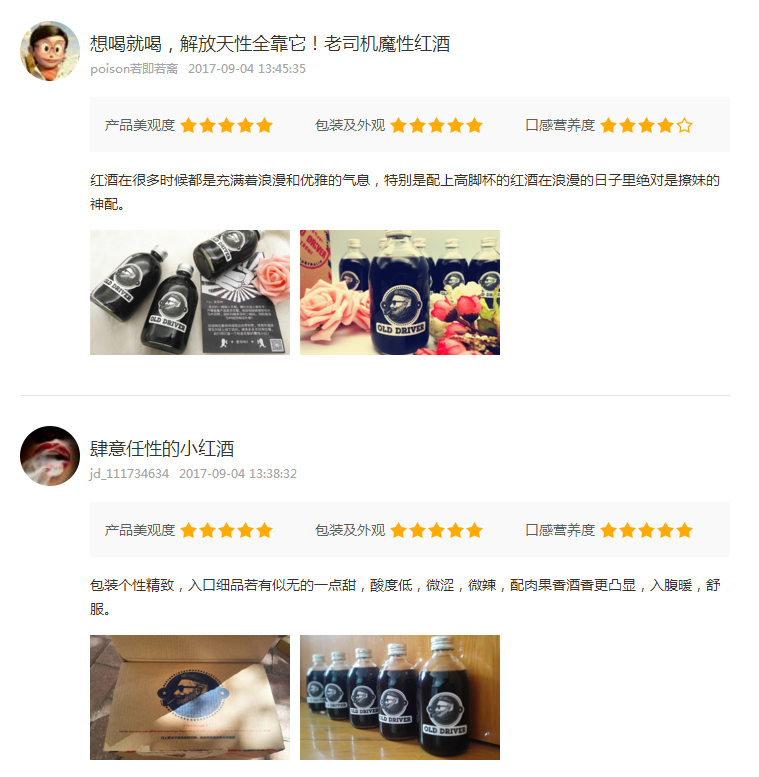This screenshot has width=759, height=777.
Task: Open the review titled 想喝就喝，解放天性全靠它
Action: [270, 44]
